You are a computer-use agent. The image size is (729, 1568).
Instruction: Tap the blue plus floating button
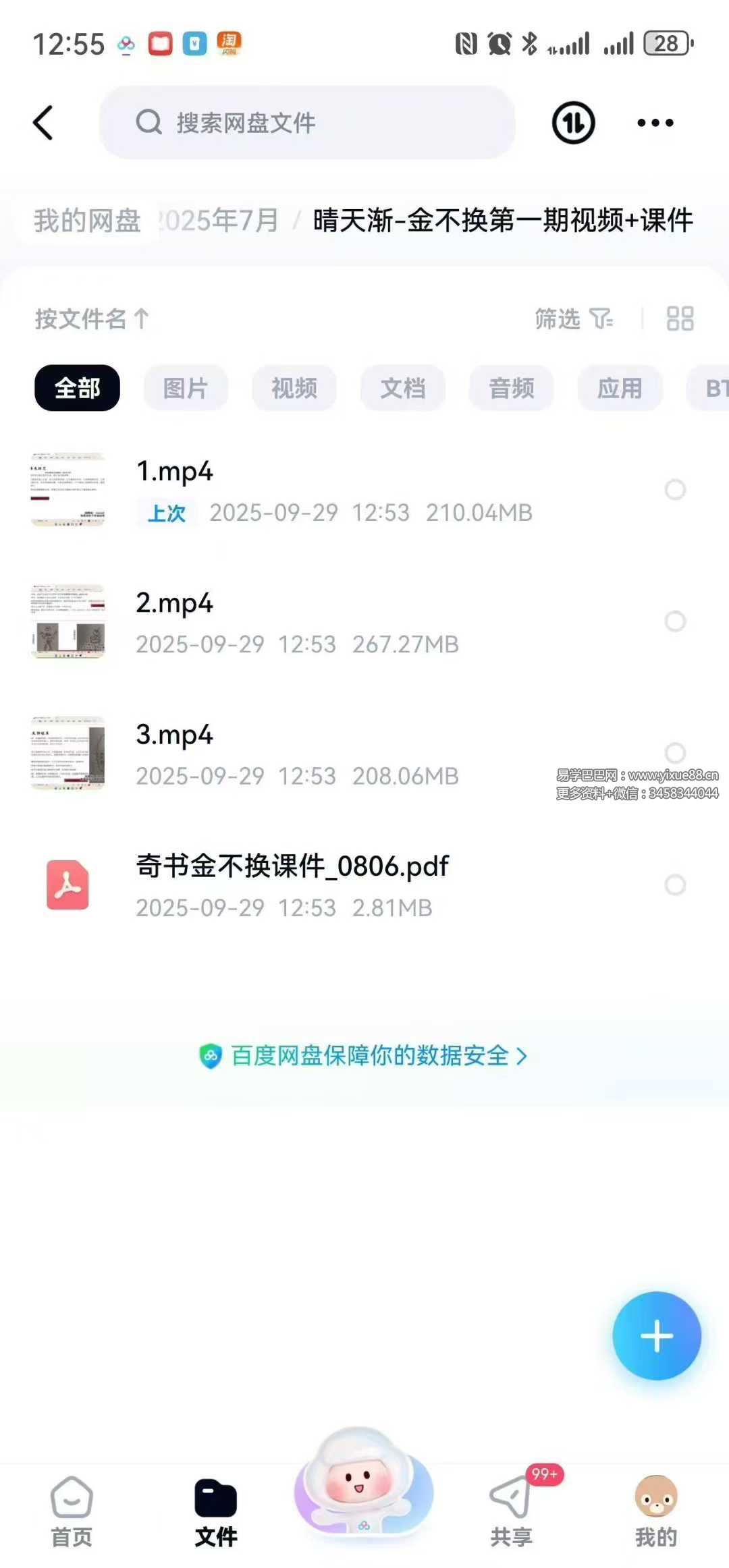[656, 1336]
